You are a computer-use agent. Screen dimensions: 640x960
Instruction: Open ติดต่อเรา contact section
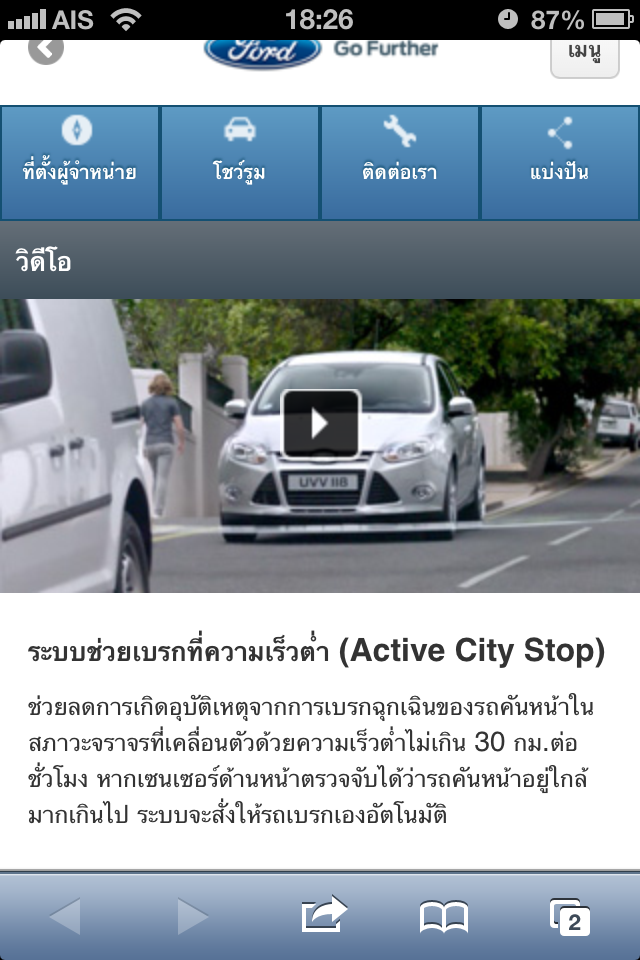400,162
